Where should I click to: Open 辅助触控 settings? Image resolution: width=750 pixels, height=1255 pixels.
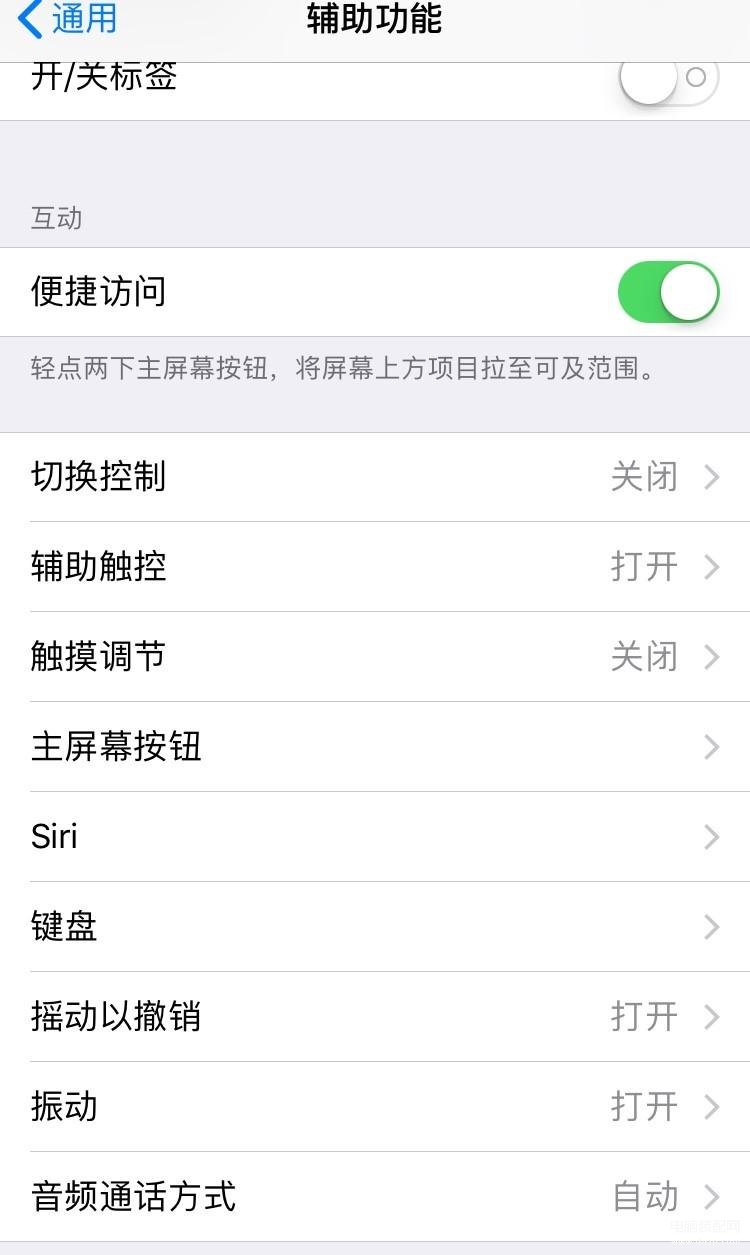(x=375, y=567)
